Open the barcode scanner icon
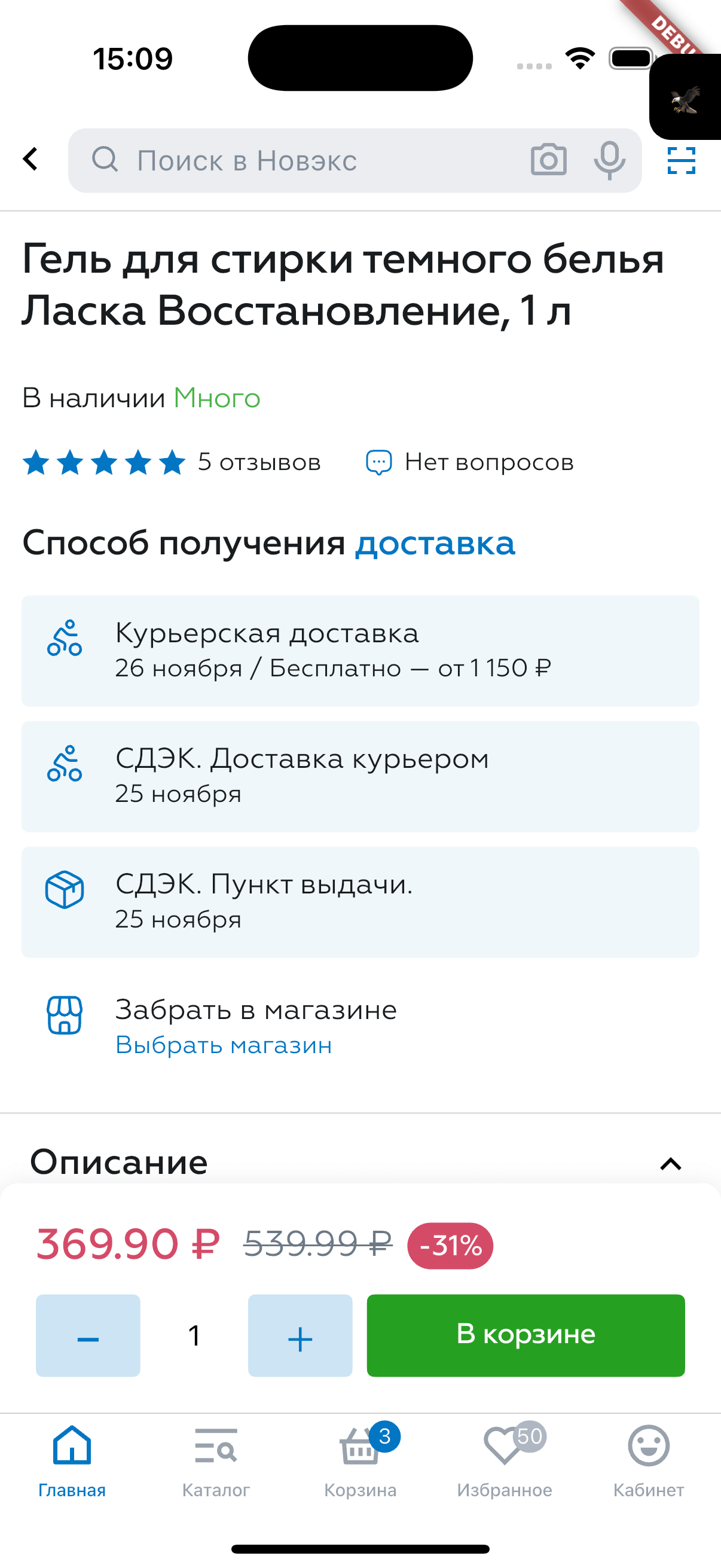Viewport: 721px width, 1568px height. point(681,160)
